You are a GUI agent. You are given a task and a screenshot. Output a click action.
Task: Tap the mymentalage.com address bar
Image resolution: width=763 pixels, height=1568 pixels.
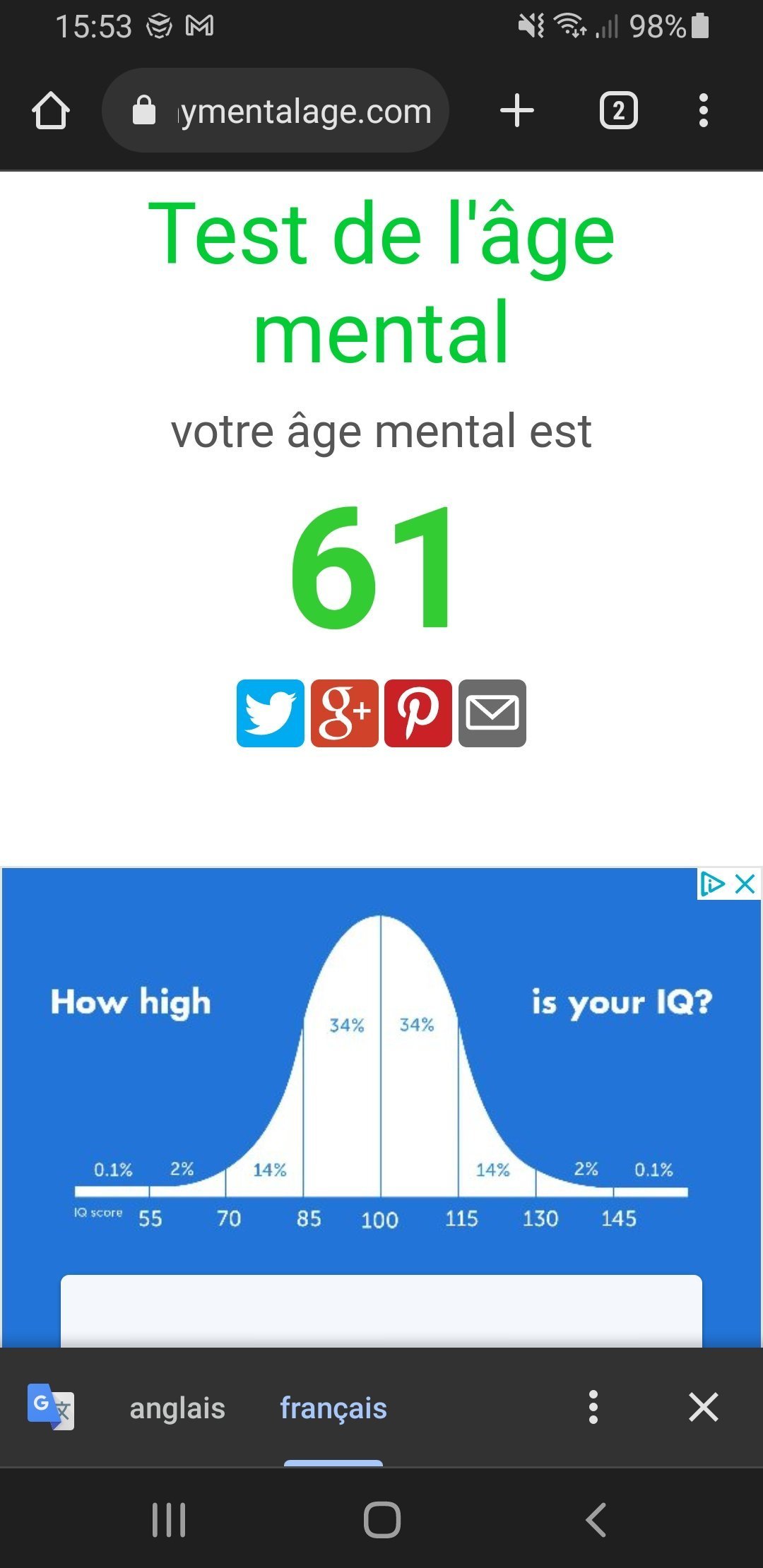point(283,111)
